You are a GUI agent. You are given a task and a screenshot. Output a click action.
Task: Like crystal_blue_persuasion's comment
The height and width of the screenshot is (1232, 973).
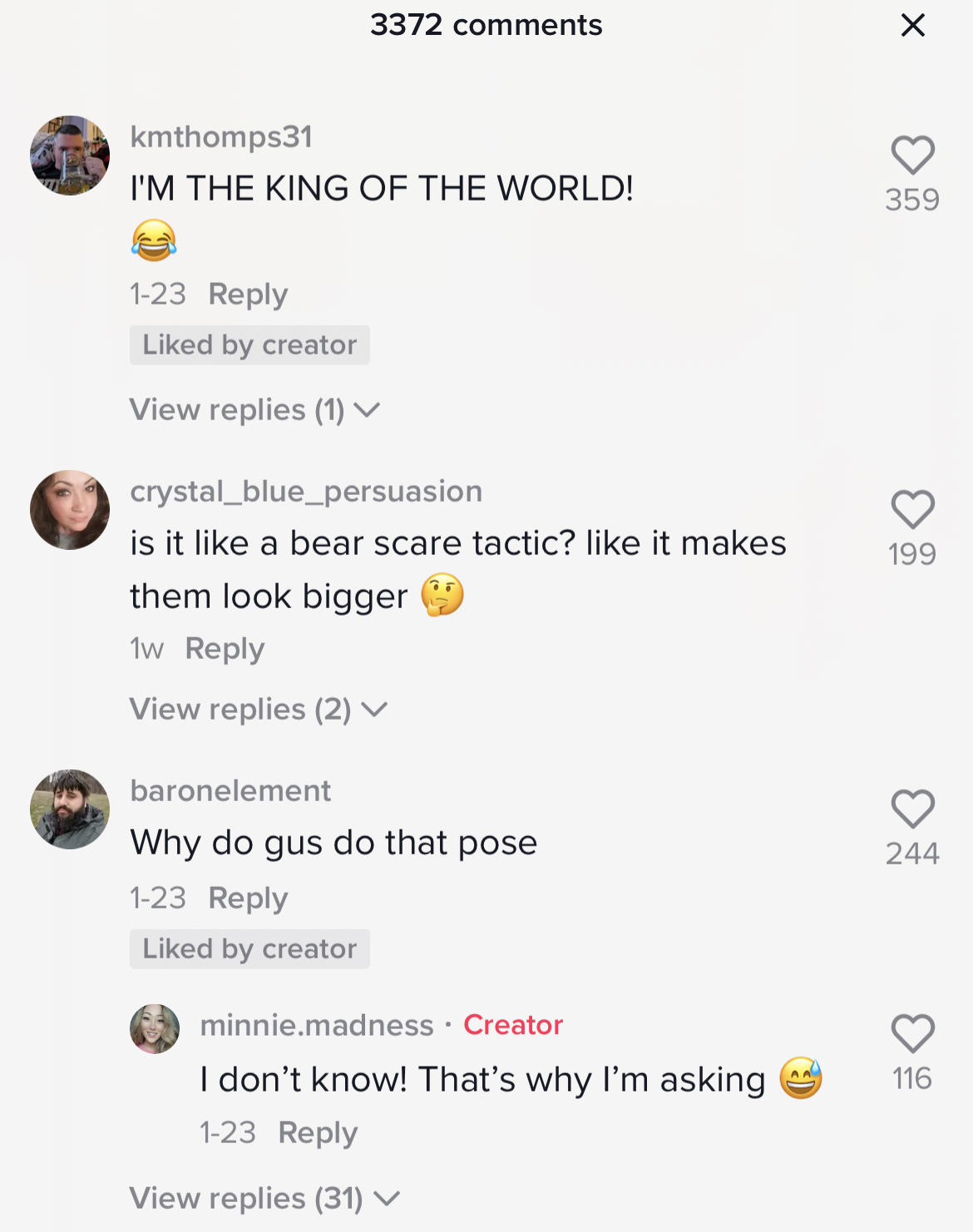click(x=912, y=510)
